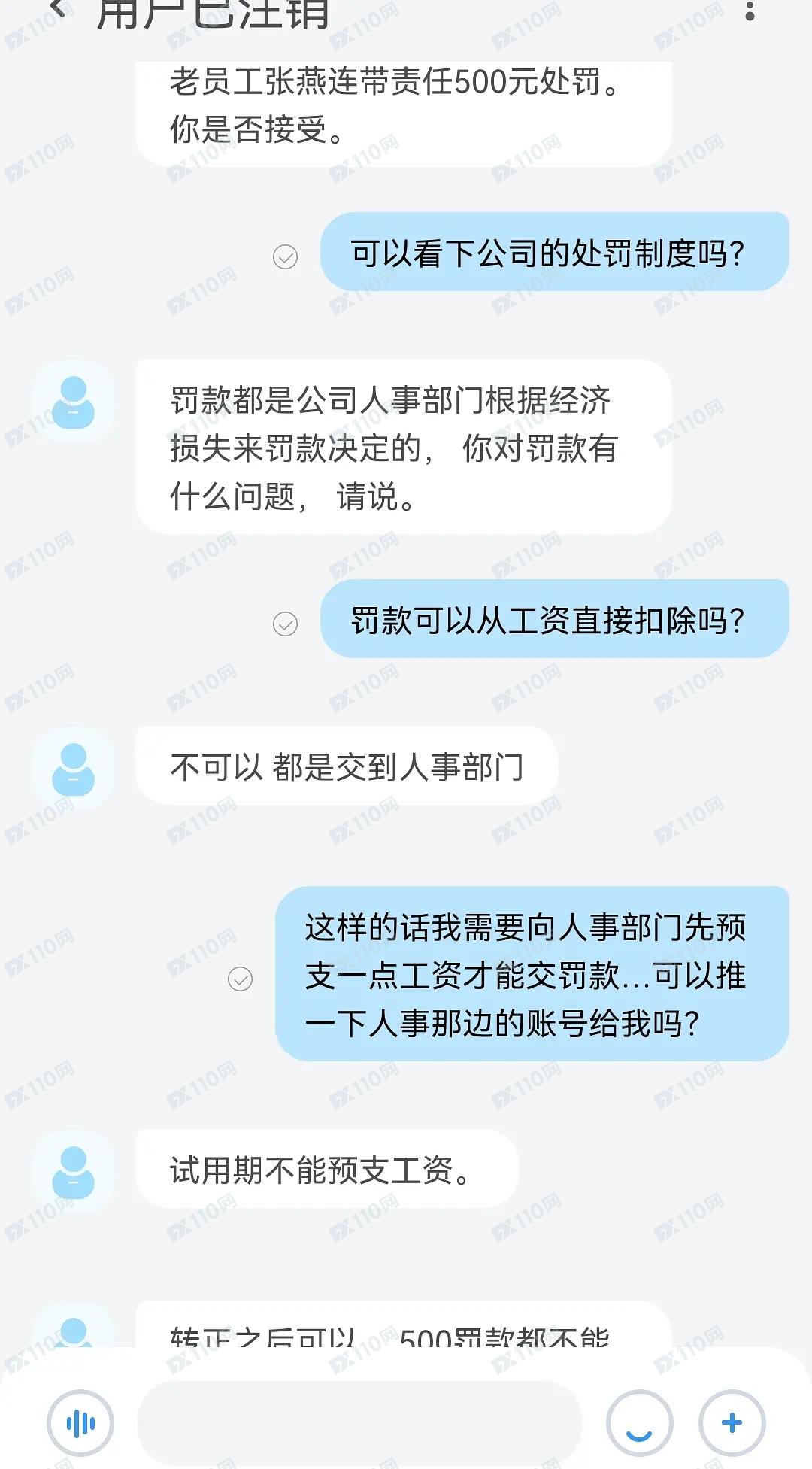Open avatar beside the 试用期不能预支工资 message
Screen dimensions: 812x1469
[x=74, y=1171]
